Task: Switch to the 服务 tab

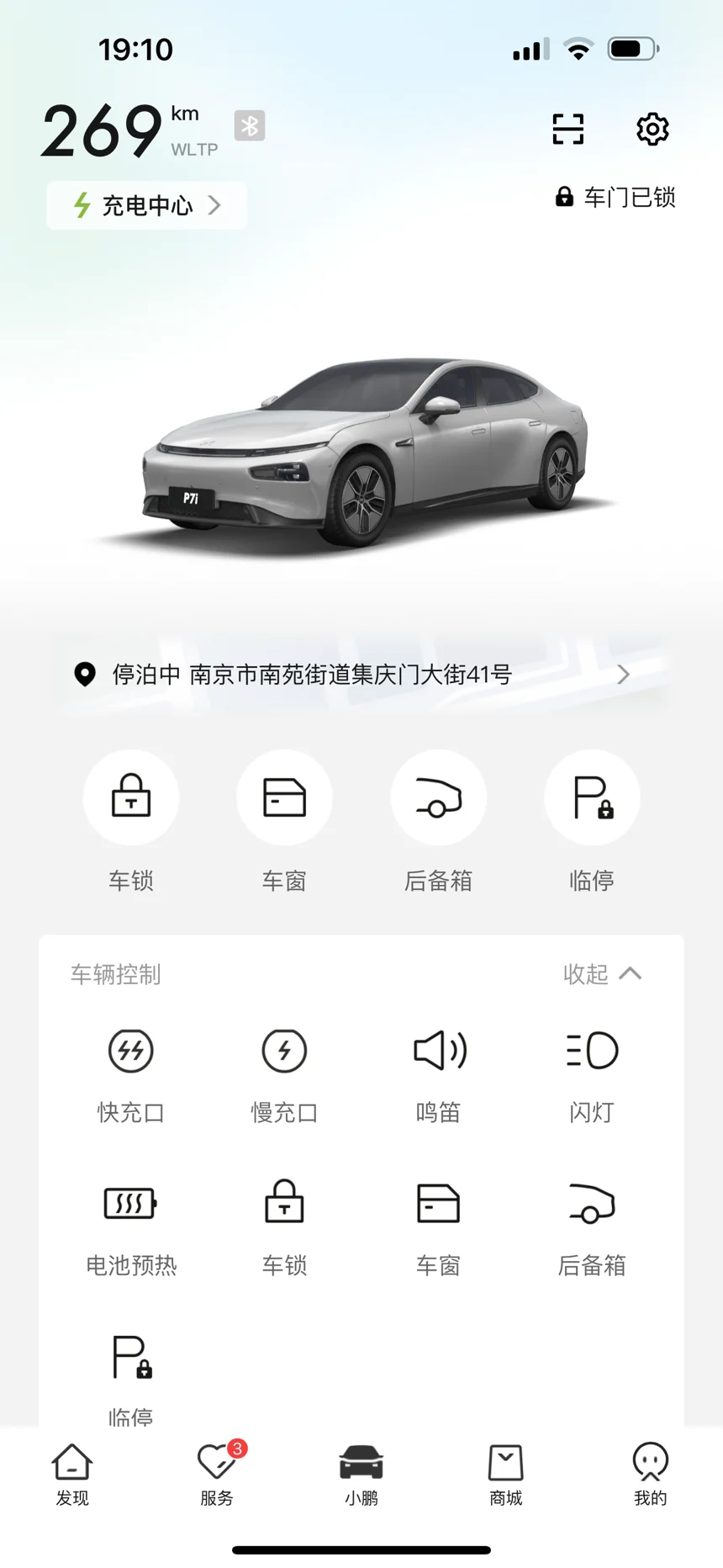Action: [217, 1474]
